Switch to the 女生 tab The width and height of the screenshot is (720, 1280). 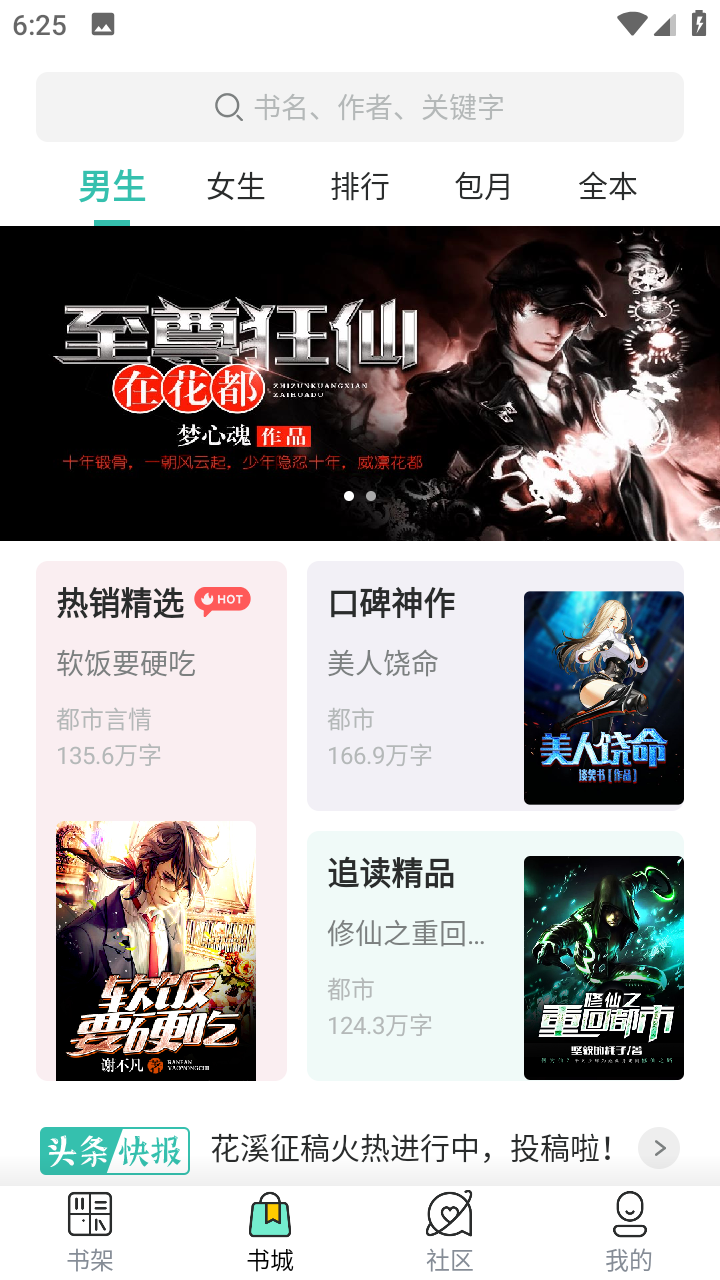pos(236,187)
